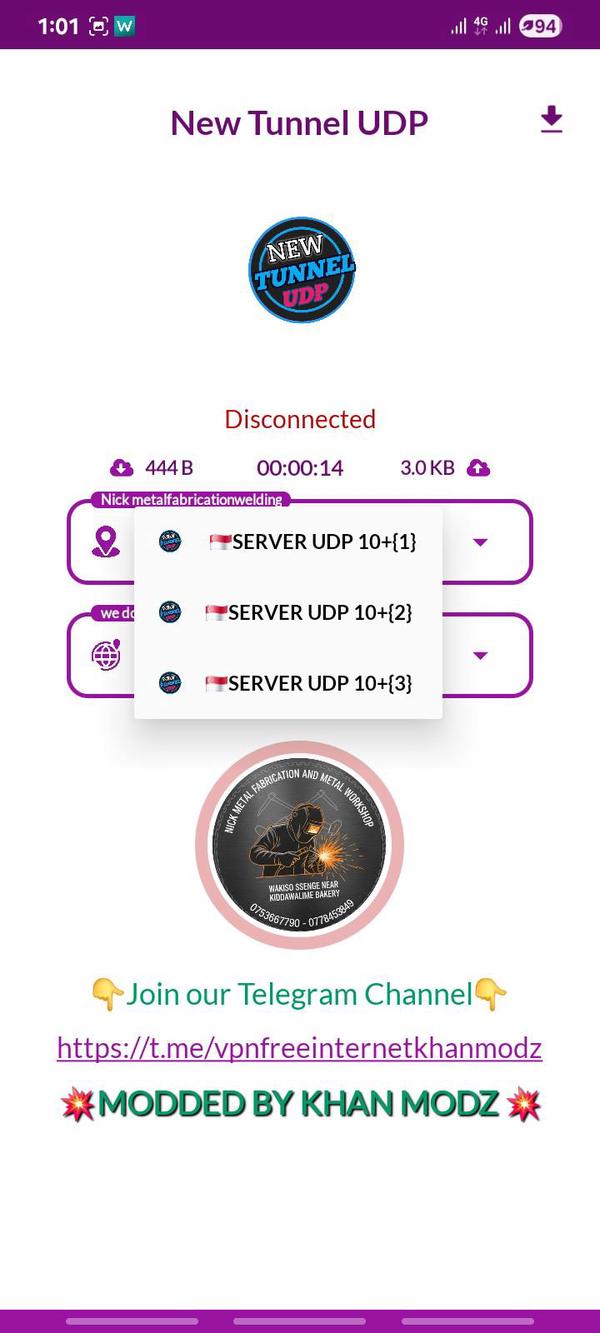Select SERVER UDP 10+{1}
Viewport: 600px width, 1333px height.
click(288, 542)
